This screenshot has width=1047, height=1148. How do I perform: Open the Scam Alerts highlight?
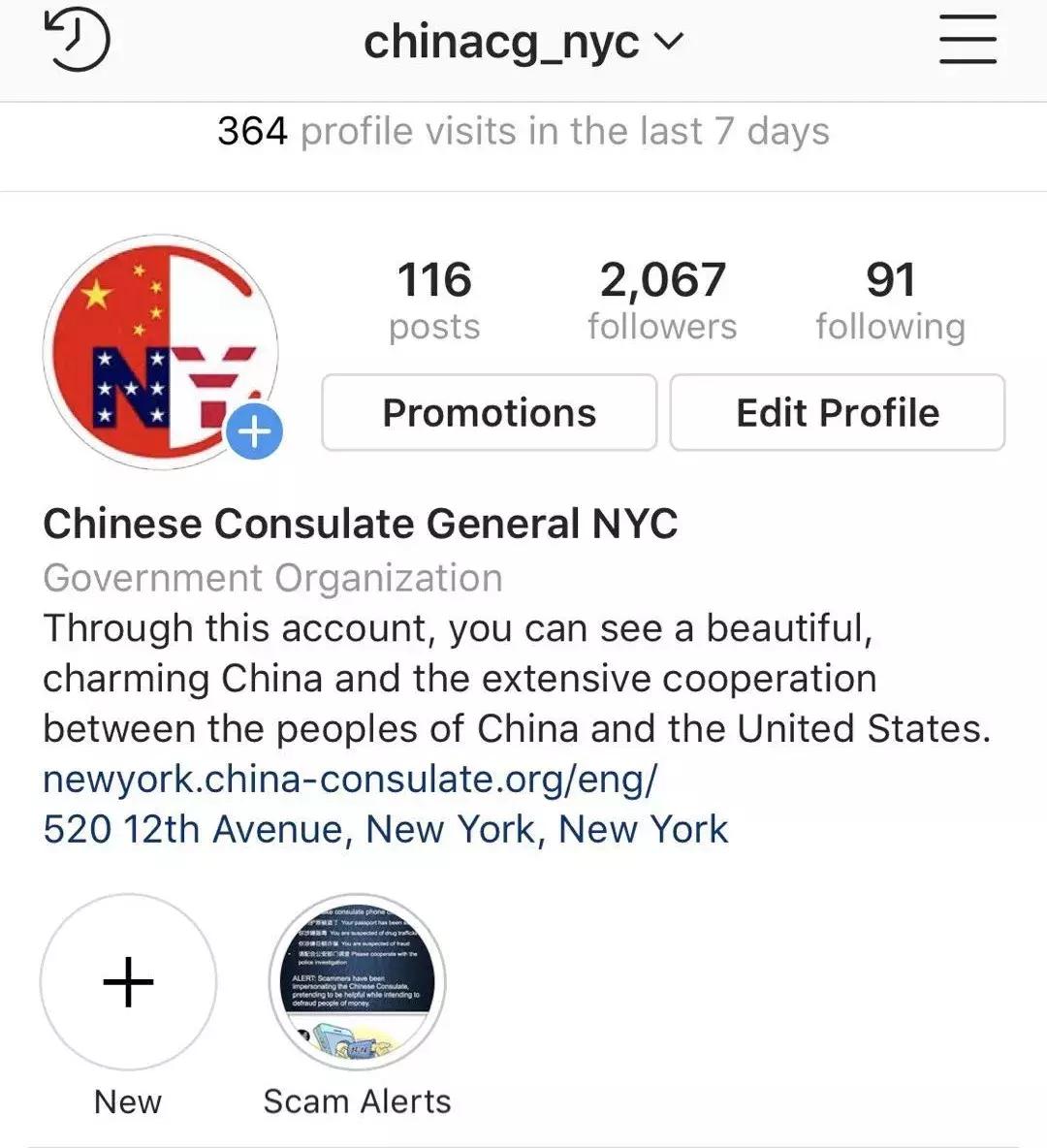tap(357, 982)
